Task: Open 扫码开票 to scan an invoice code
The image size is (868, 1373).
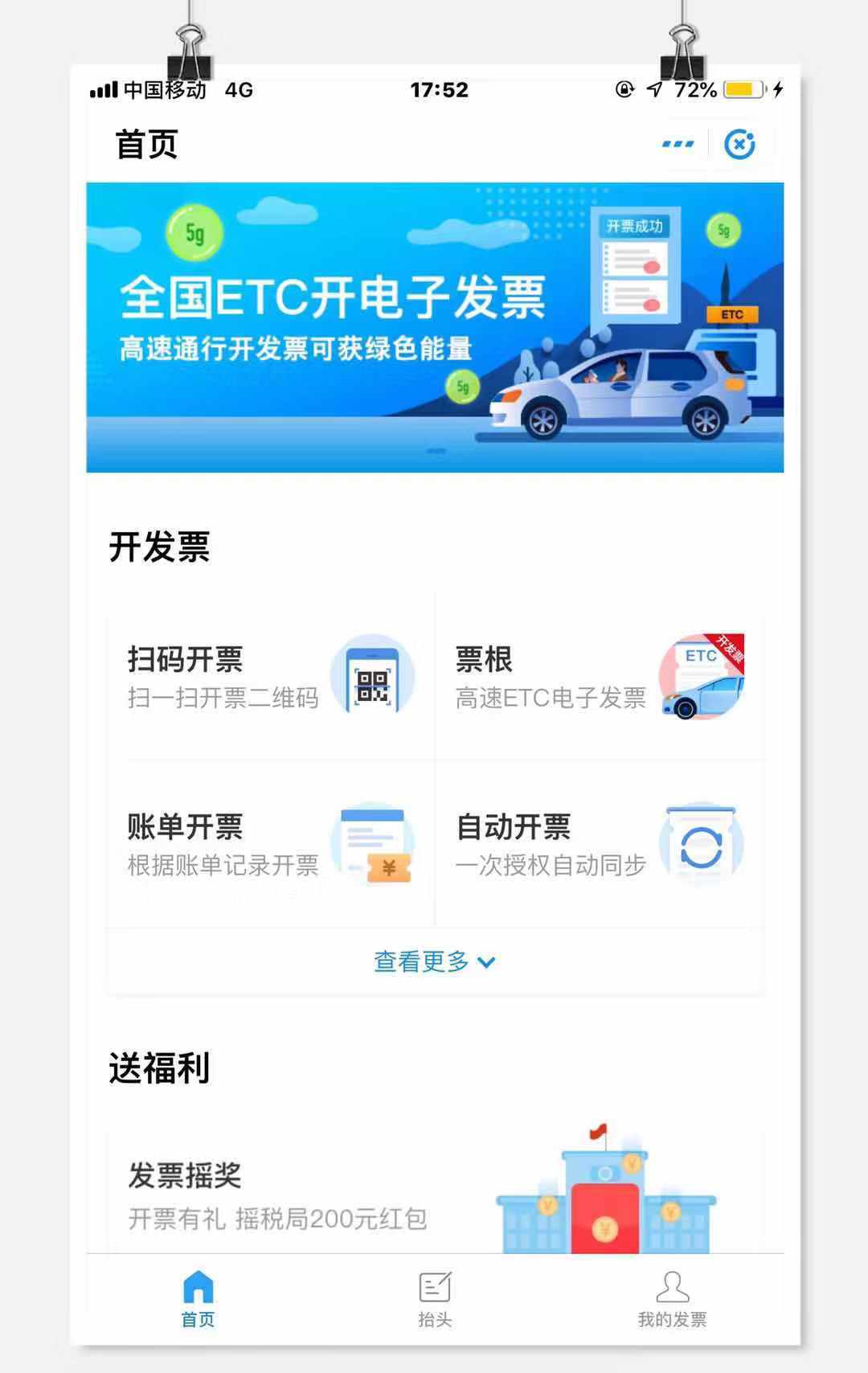Action: pos(271,677)
